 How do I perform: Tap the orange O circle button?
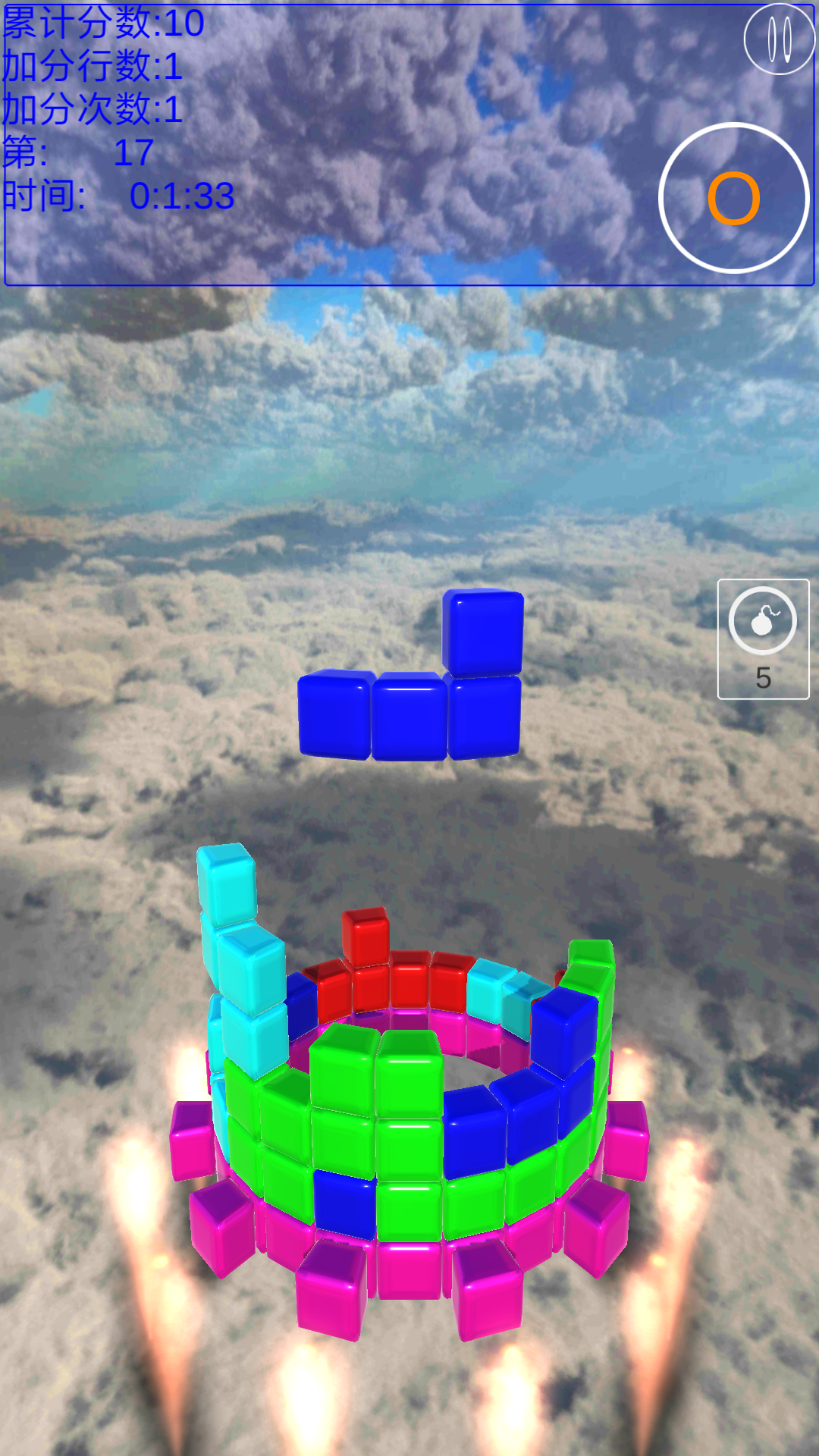click(734, 198)
